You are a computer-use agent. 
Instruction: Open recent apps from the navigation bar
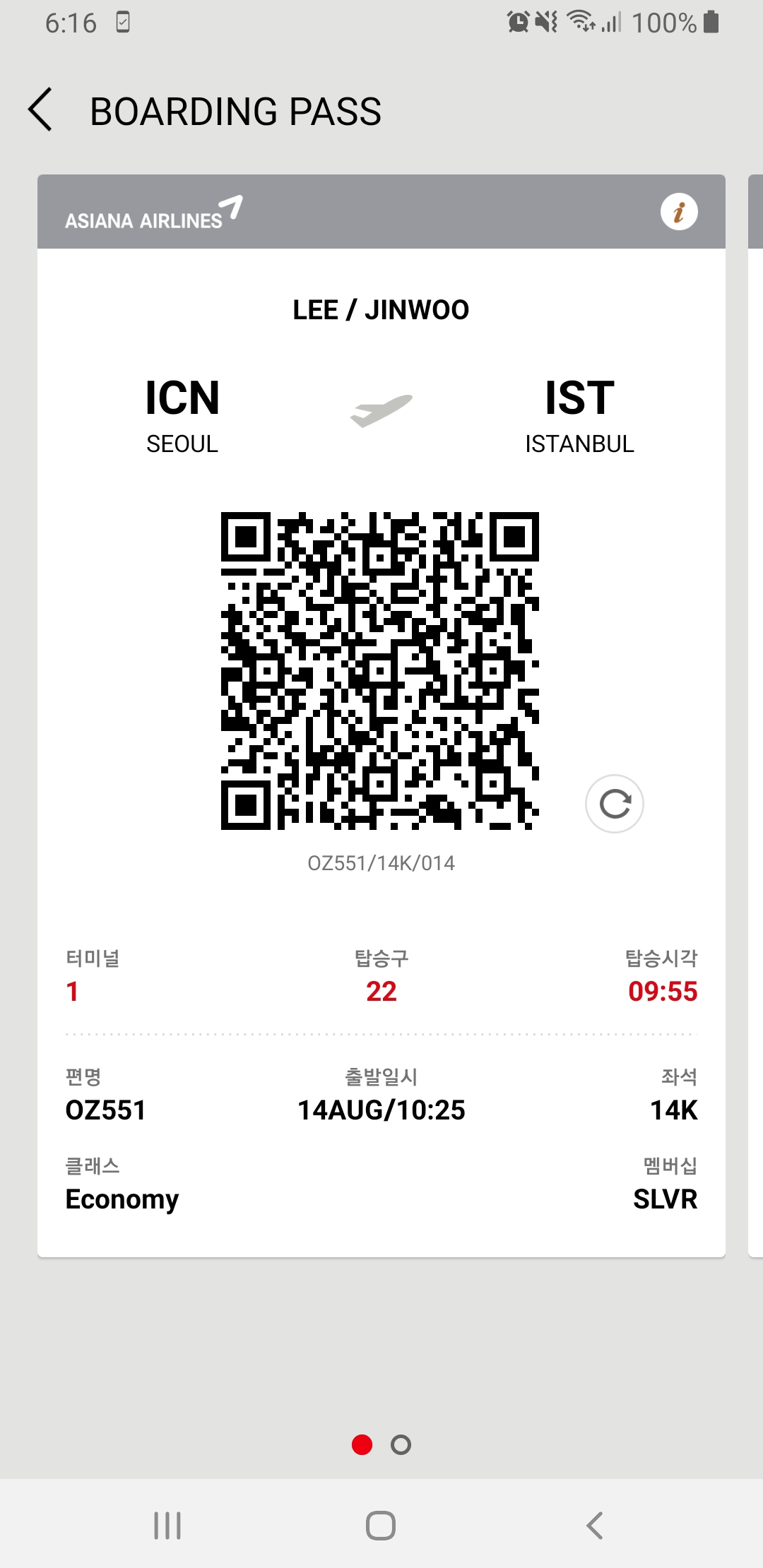click(x=167, y=1526)
